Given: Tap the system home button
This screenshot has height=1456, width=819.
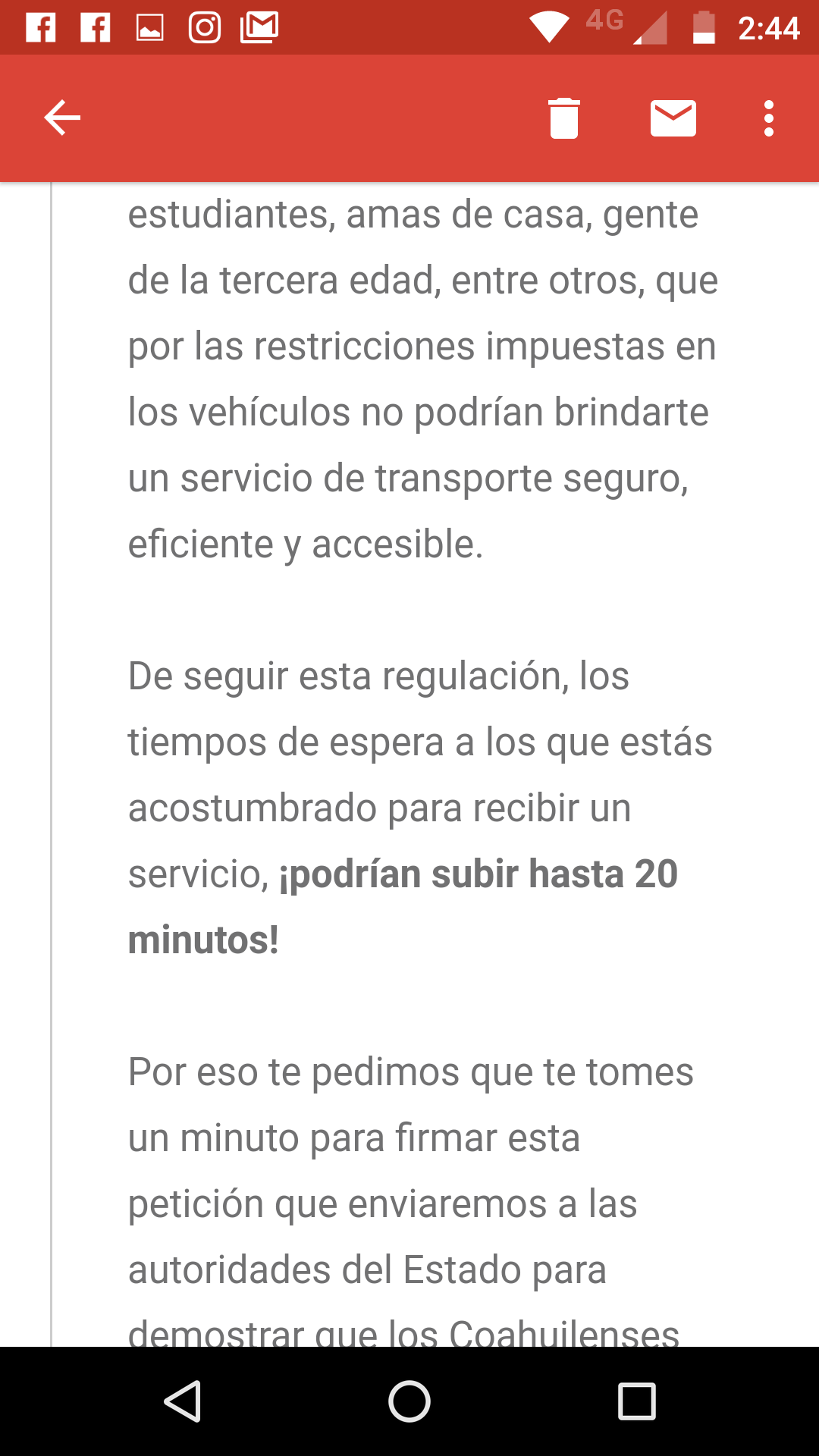Looking at the screenshot, I should (409, 1401).
